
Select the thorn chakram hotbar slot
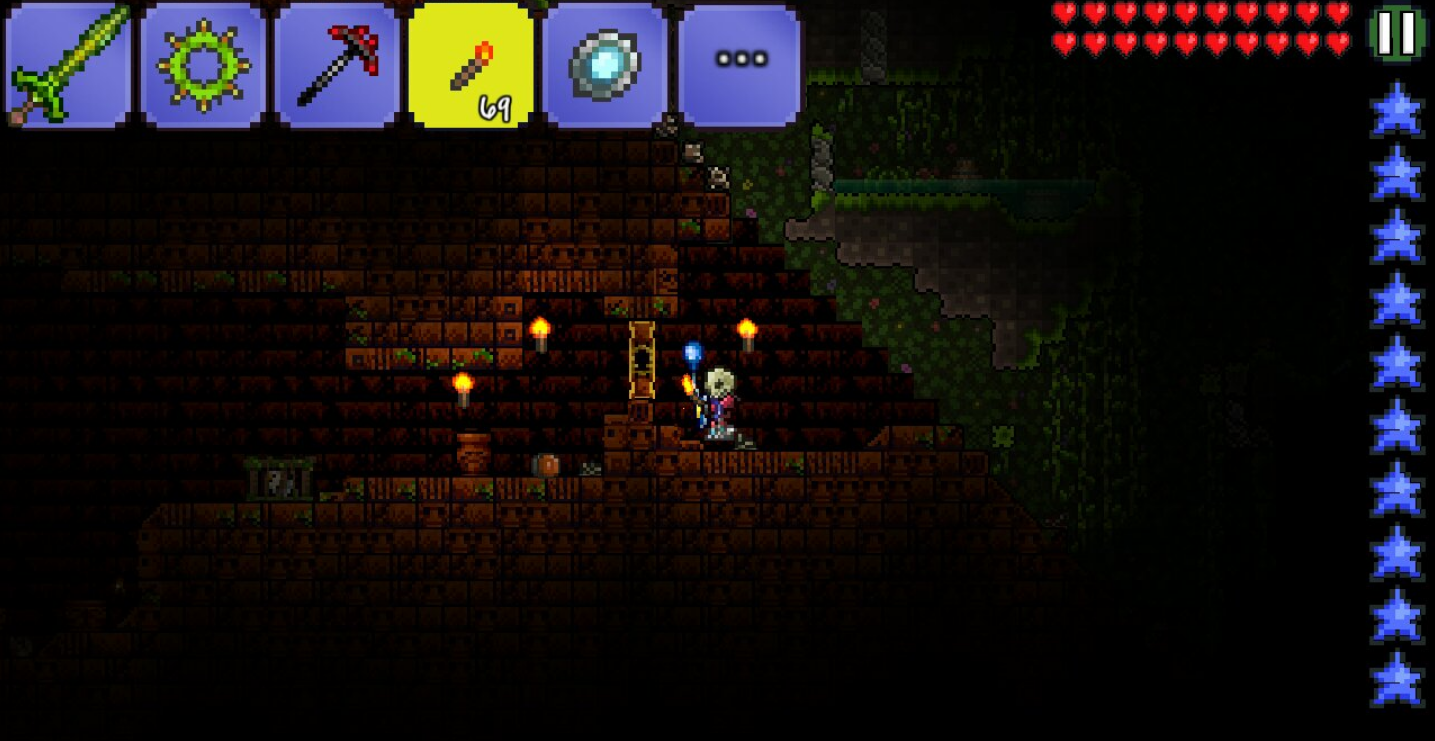203,65
